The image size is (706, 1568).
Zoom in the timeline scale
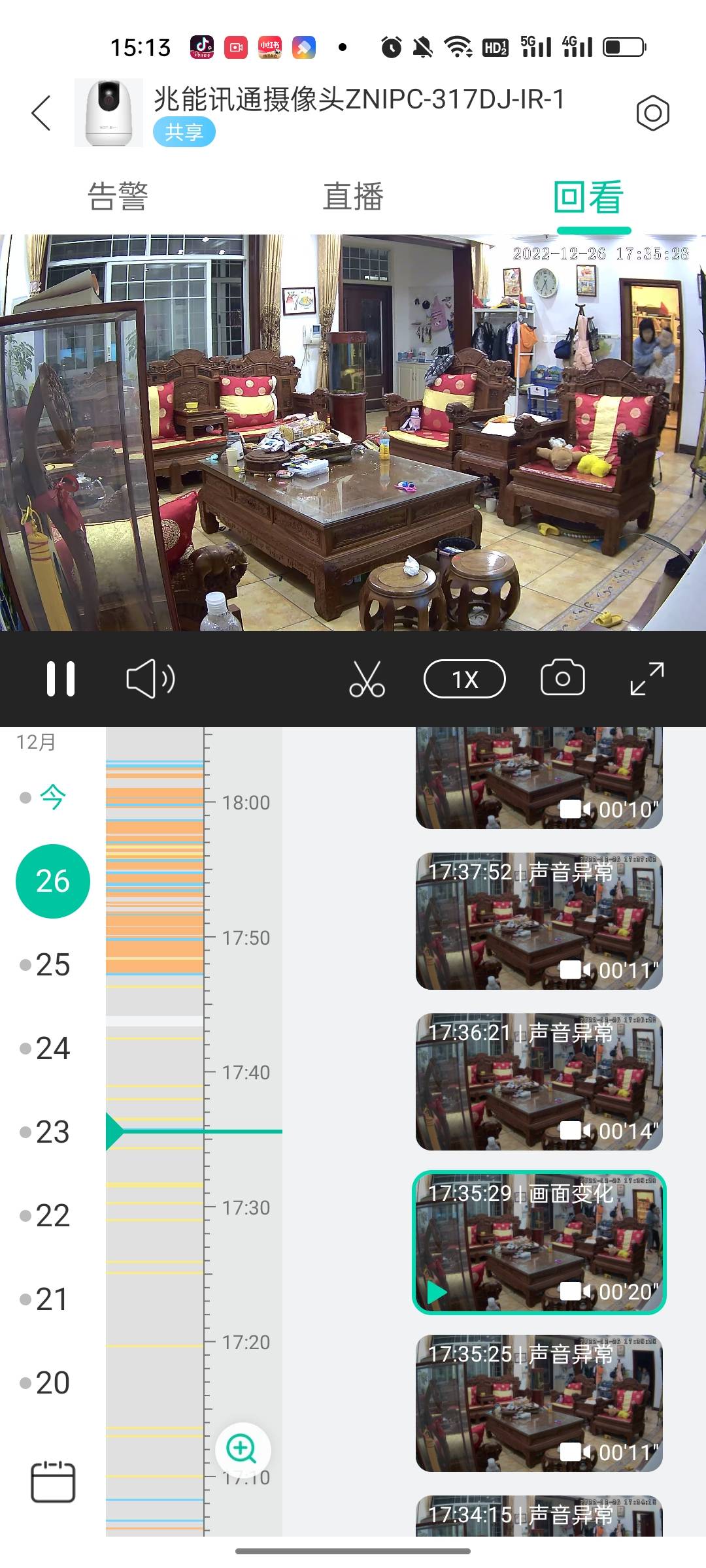(242, 1448)
